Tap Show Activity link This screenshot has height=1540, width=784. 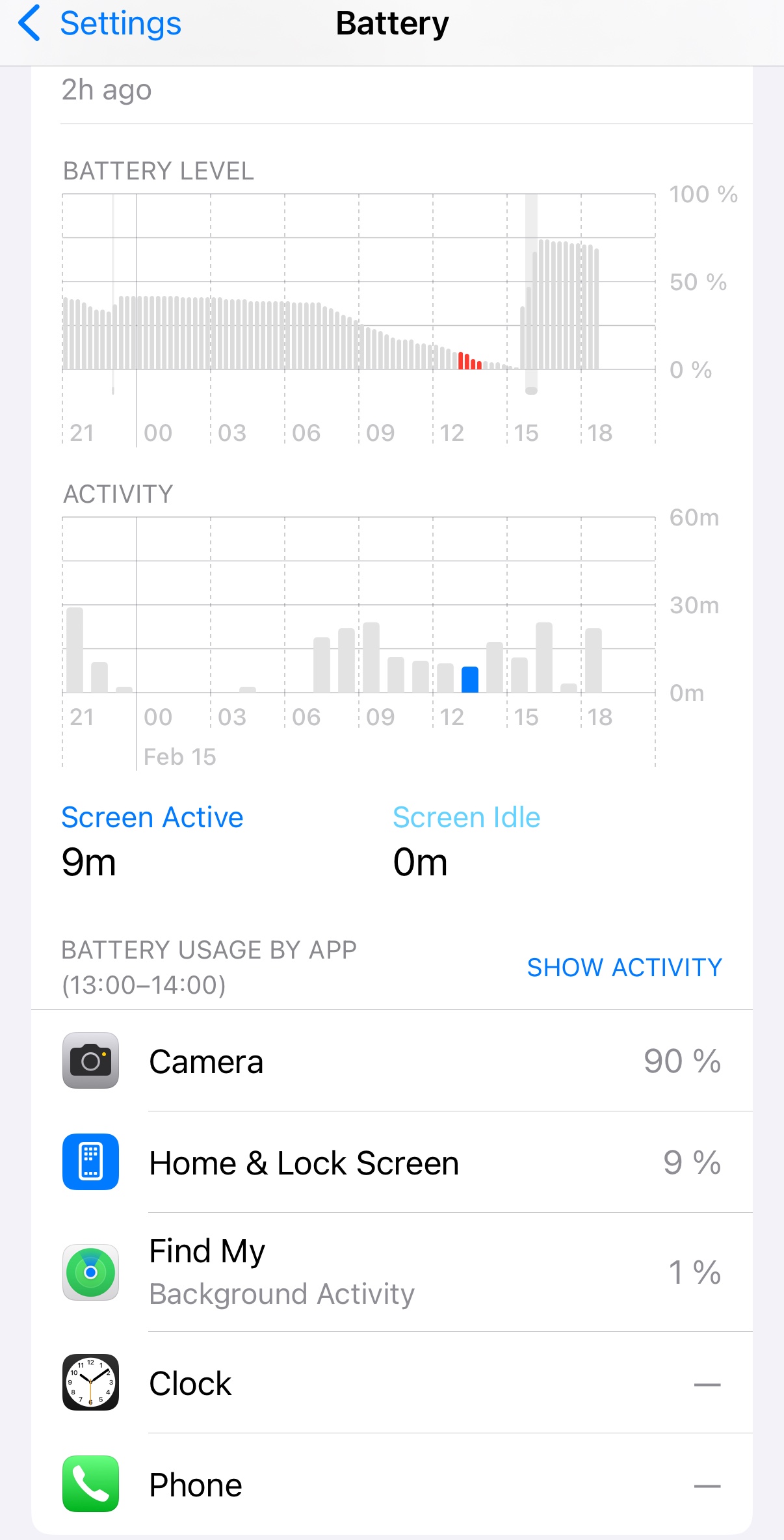624,968
